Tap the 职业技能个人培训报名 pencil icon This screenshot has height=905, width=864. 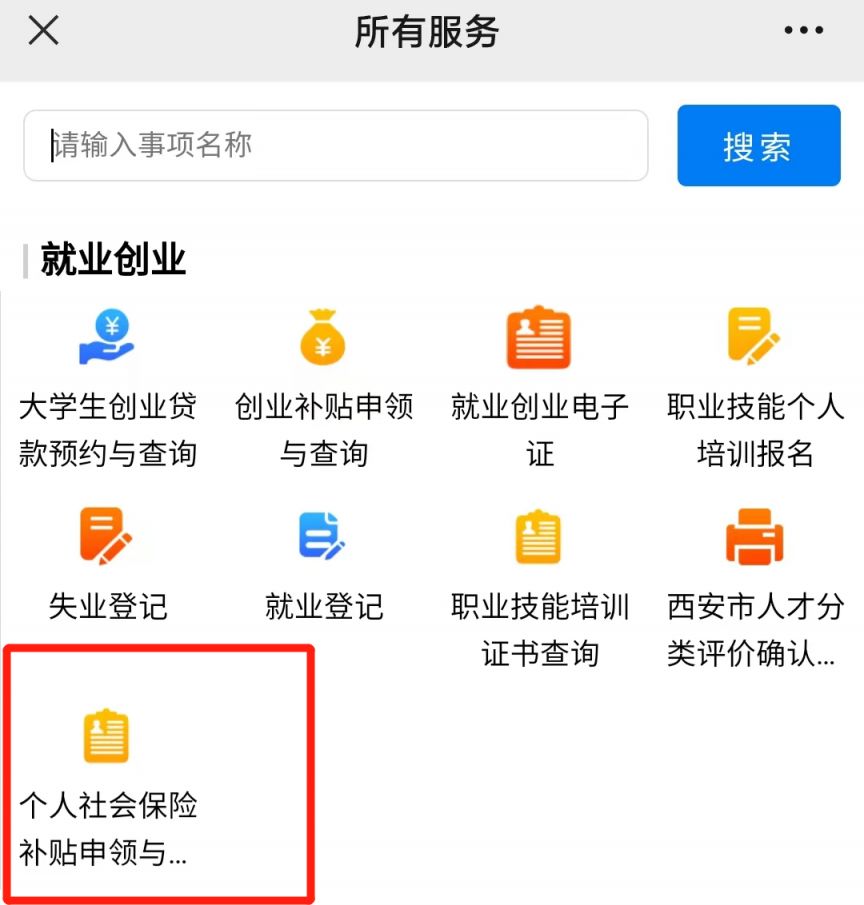[x=755, y=335]
